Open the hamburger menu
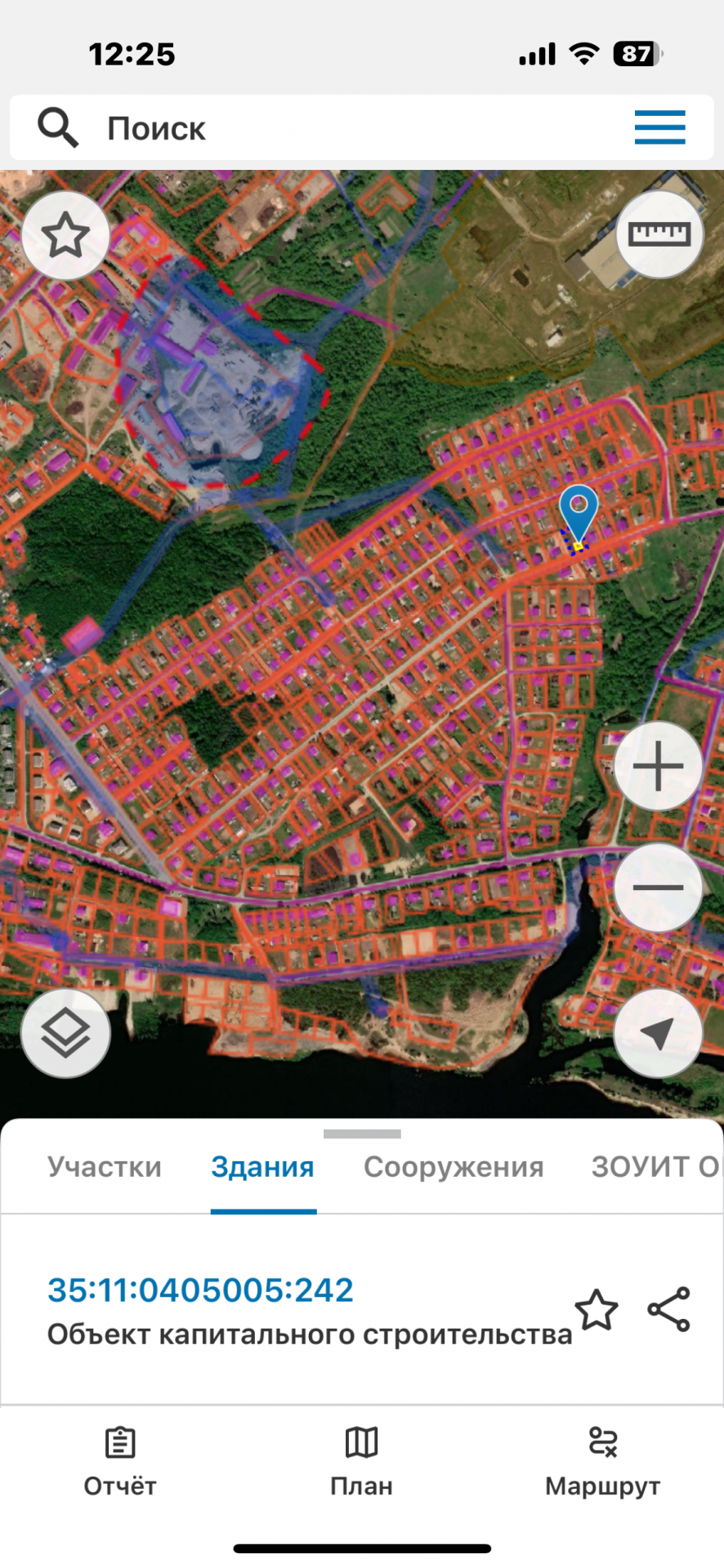The width and height of the screenshot is (724, 1568). click(x=659, y=128)
